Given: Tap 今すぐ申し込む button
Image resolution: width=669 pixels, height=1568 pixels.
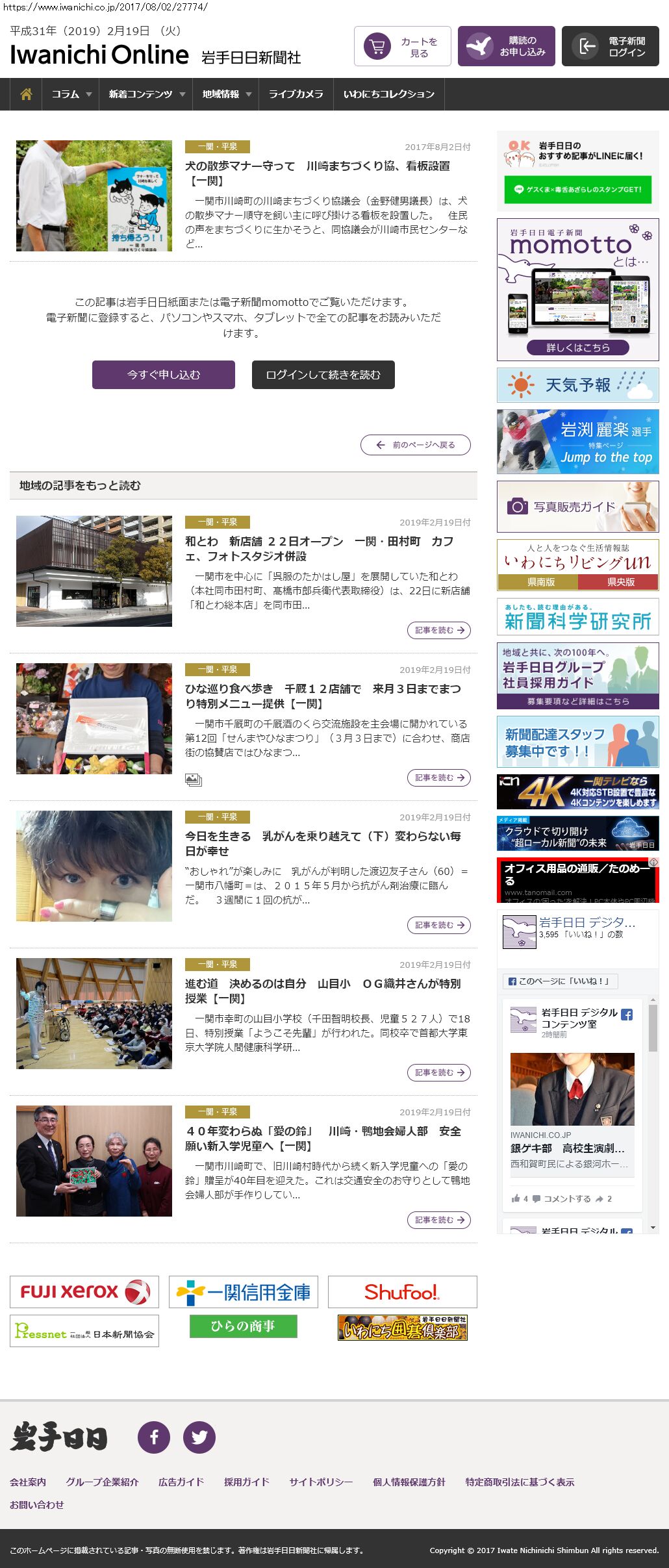Looking at the screenshot, I should (164, 375).
